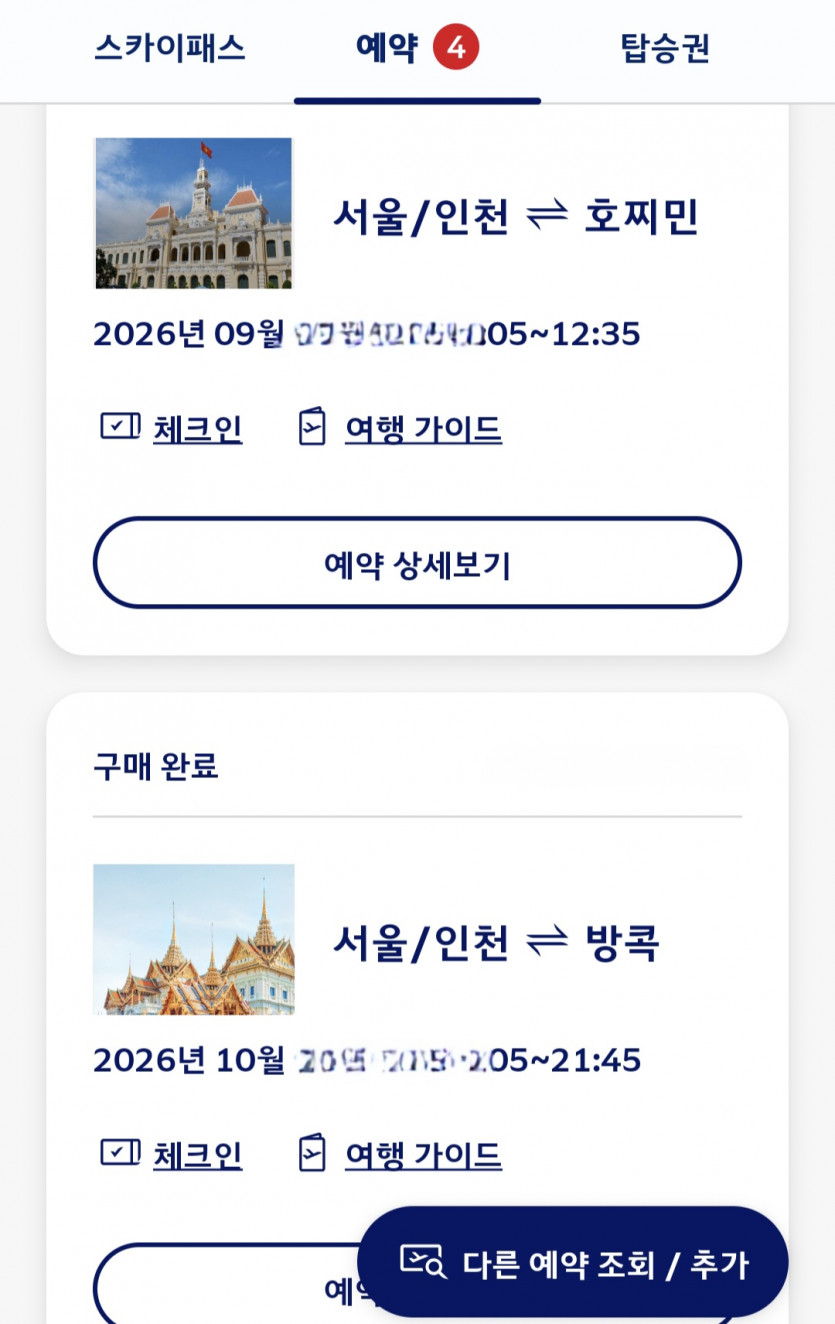Open the 서울/인천 방콕 reservation card
The width and height of the screenshot is (835, 1324).
pyautogui.click(x=495, y=942)
